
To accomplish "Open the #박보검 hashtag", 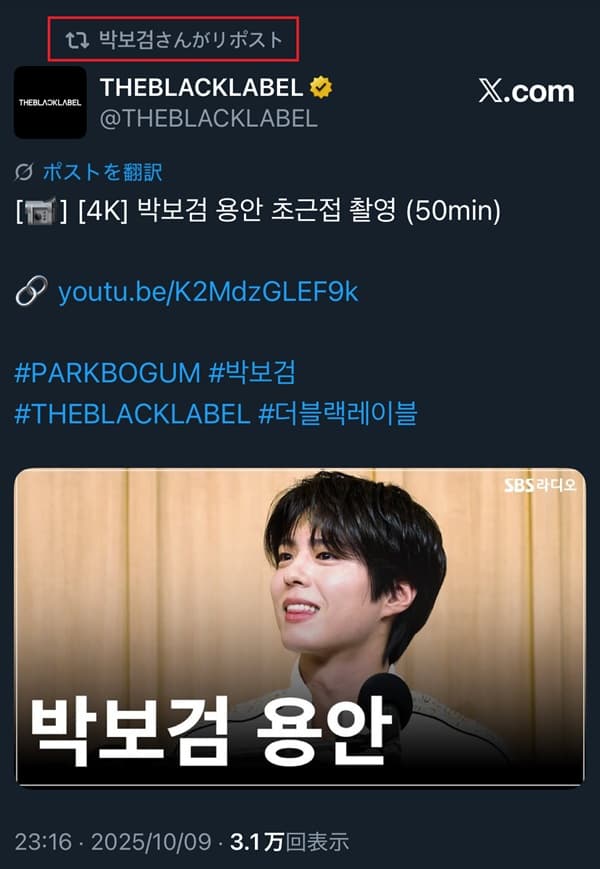I will tap(252, 373).
